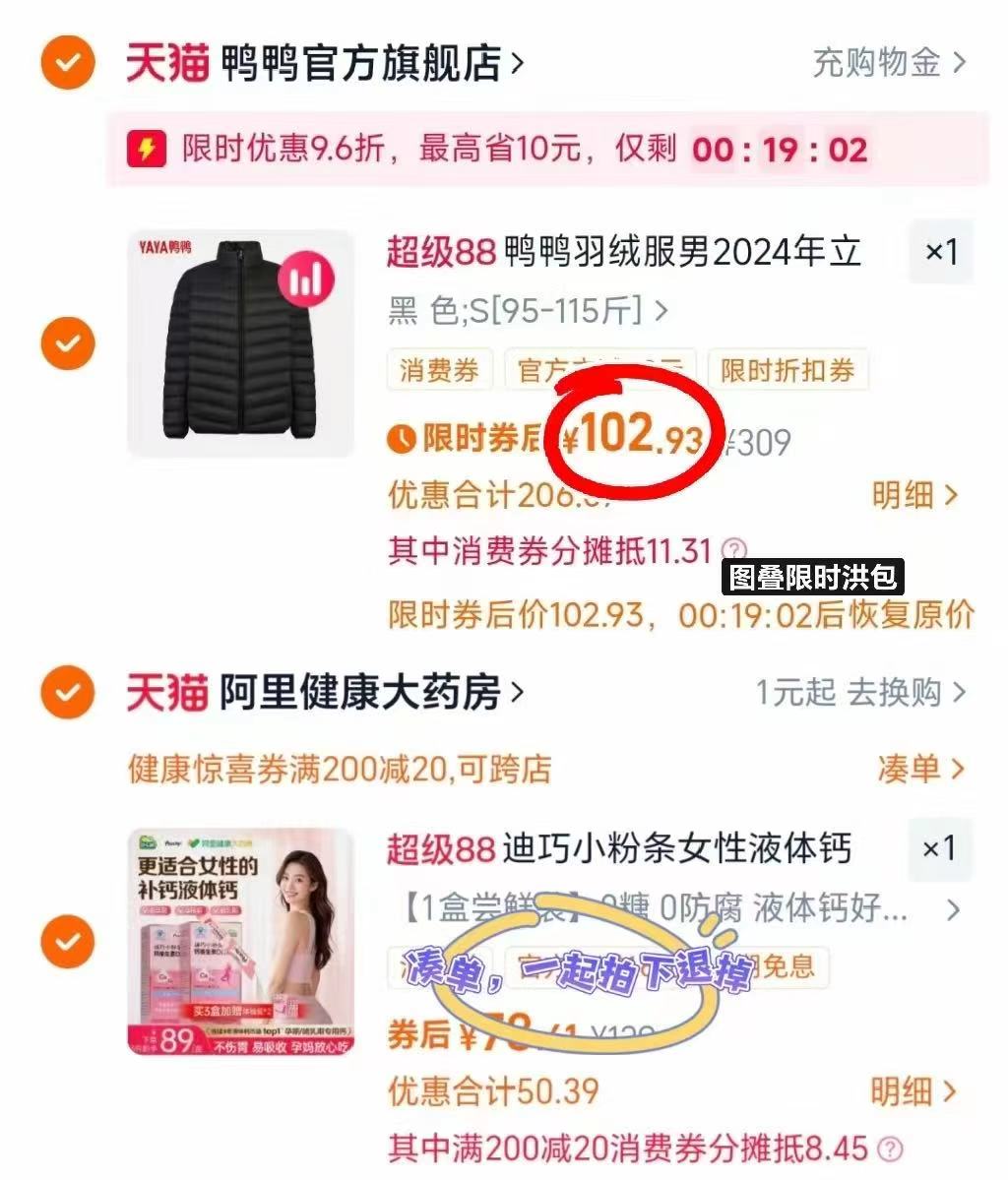View 明细 for the 50.39 discount total
The width and height of the screenshot is (1008, 1180).
point(914,1090)
